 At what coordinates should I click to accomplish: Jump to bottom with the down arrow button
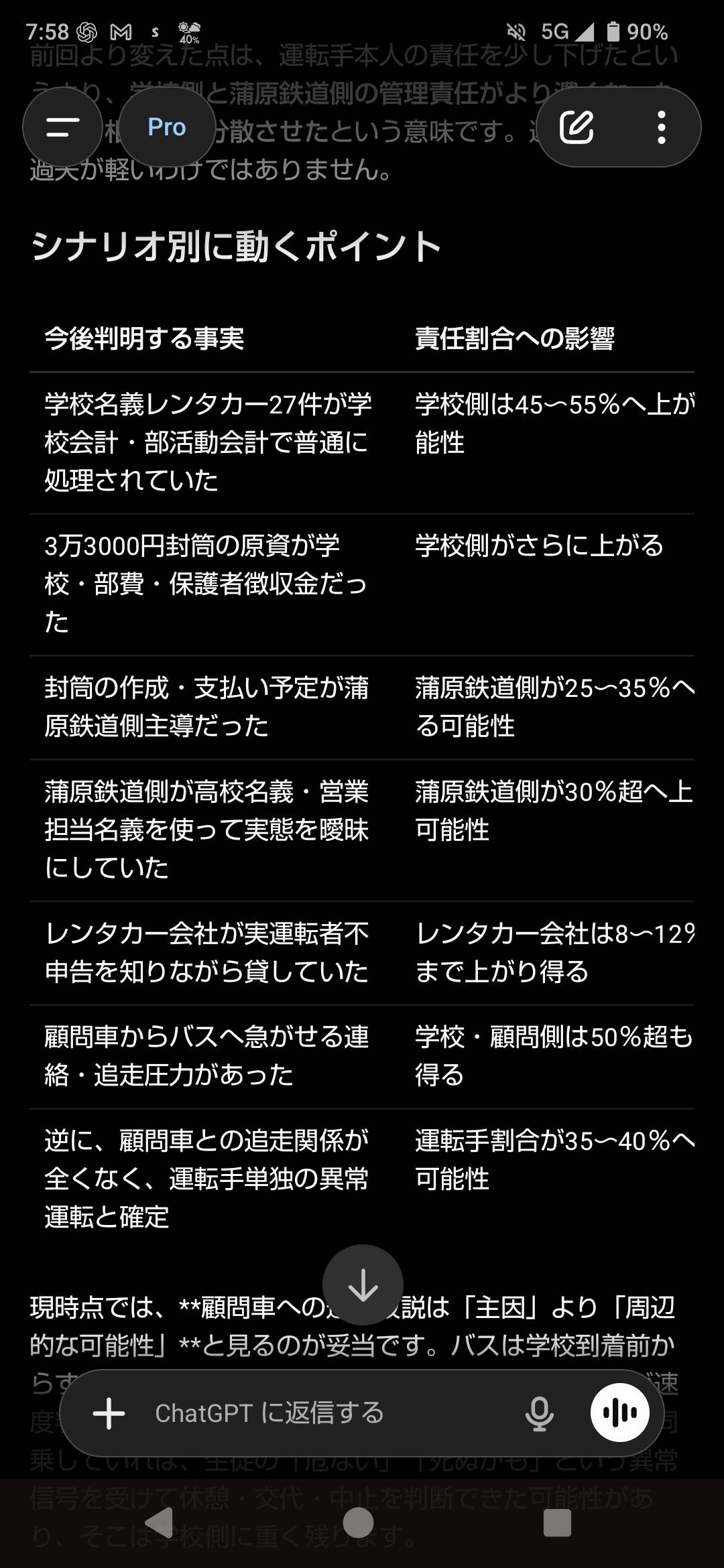click(363, 1285)
